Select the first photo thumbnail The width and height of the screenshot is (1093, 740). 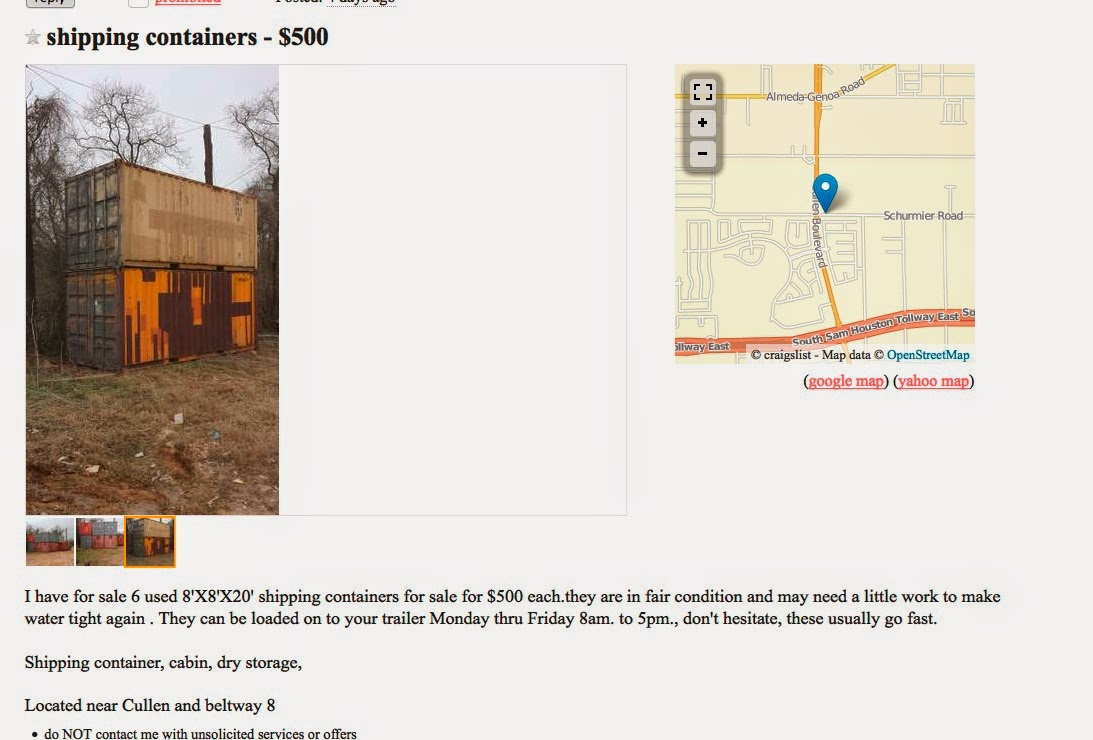(x=50, y=541)
